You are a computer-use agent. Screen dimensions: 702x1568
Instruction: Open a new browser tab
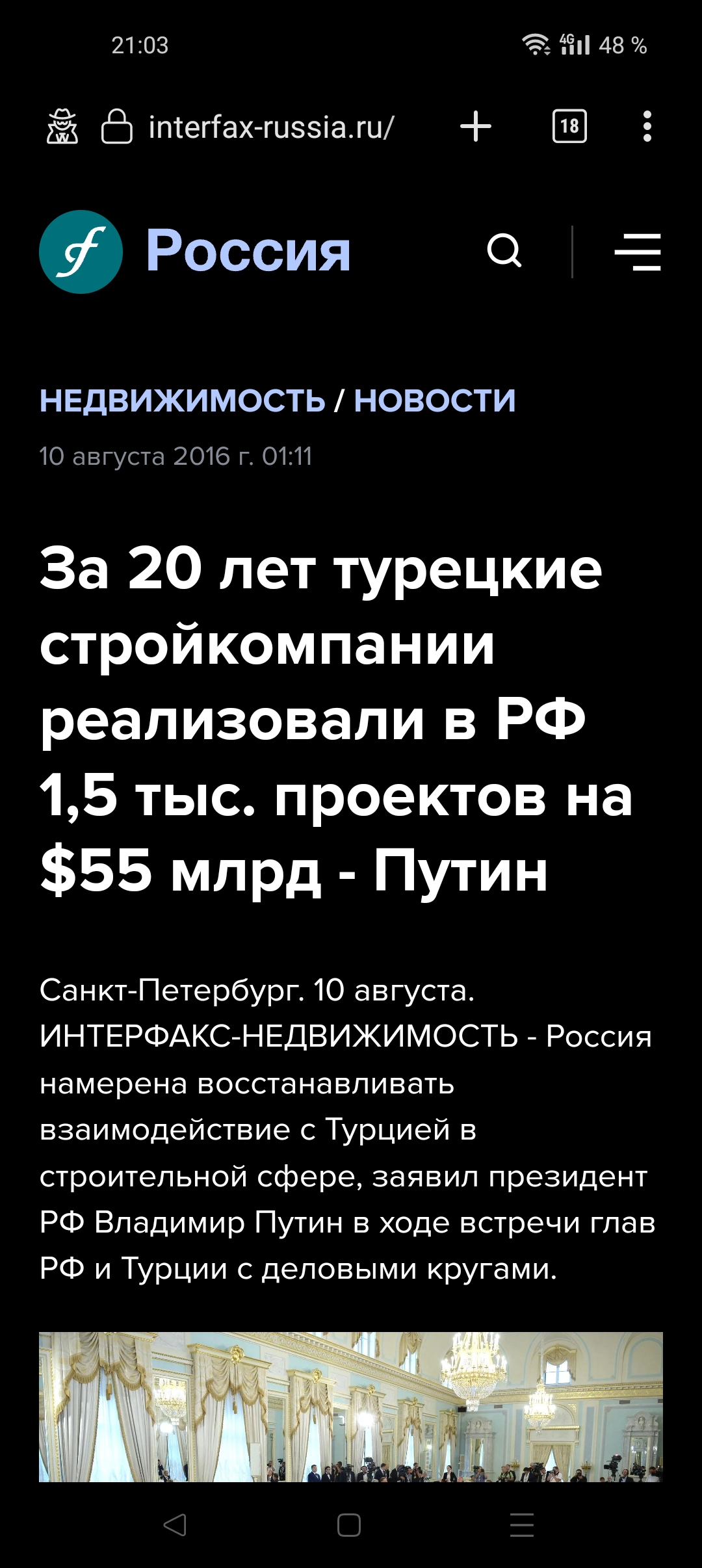[476, 126]
